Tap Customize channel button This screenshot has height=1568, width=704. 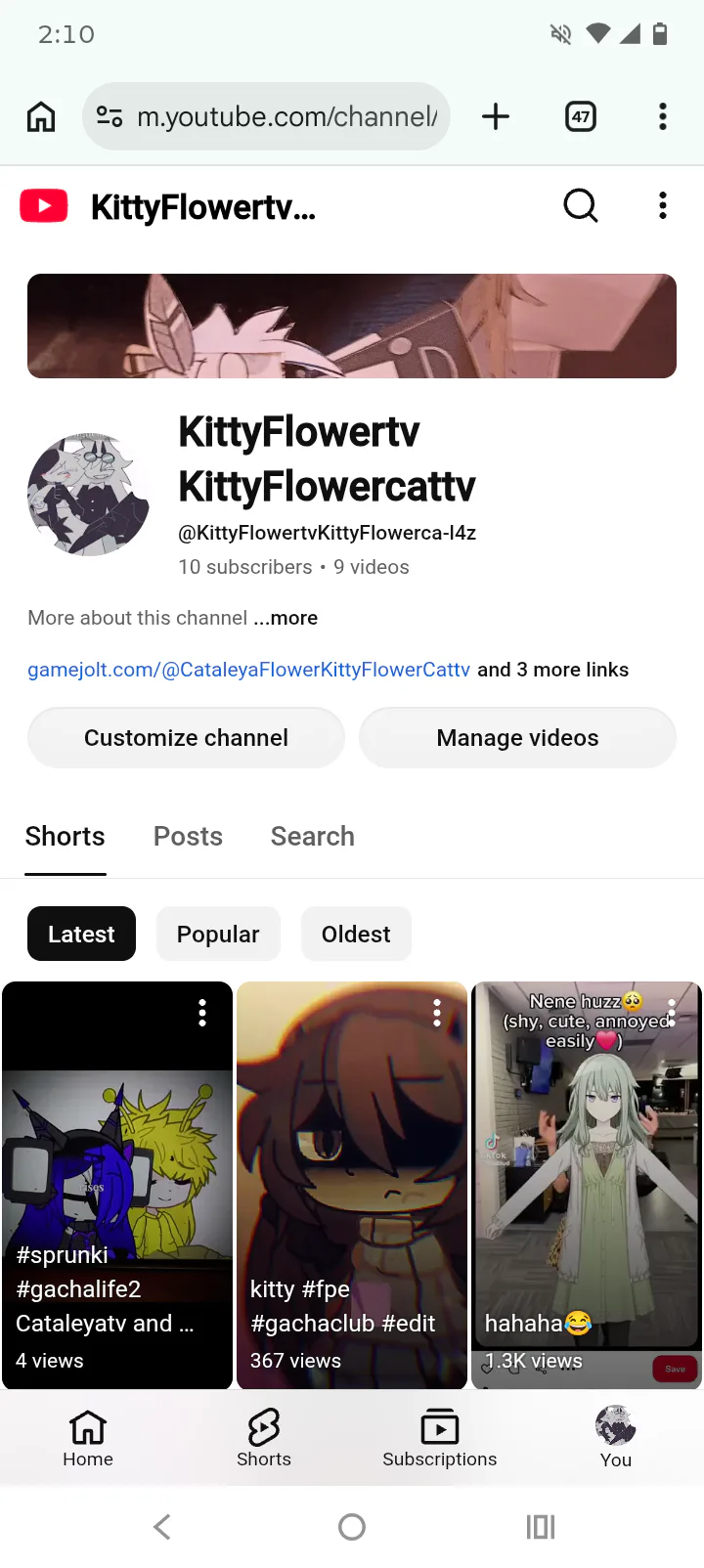coord(186,738)
